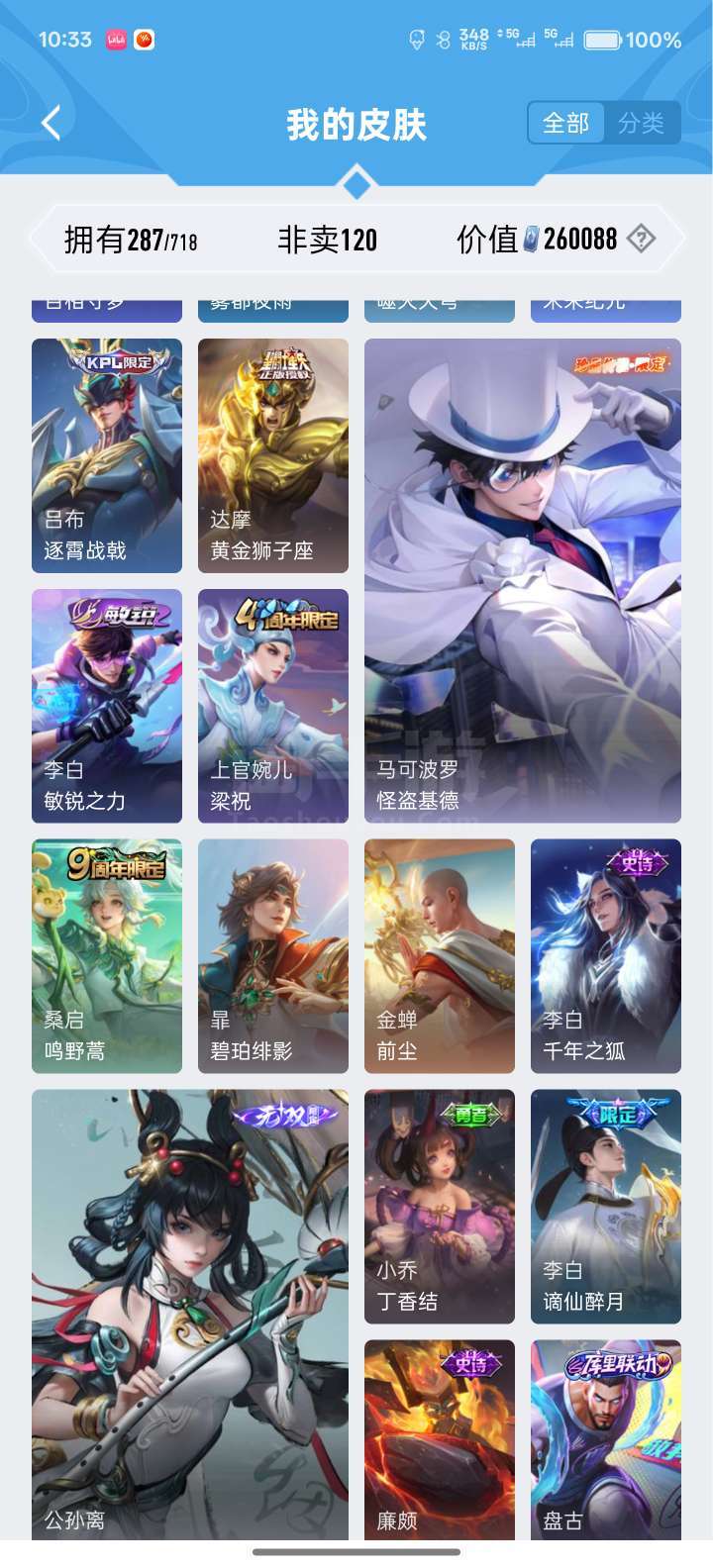This screenshot has height=1568, width=713.
Task: Open 暃 碧珀绯影 skin card
Action: point(273,956)
